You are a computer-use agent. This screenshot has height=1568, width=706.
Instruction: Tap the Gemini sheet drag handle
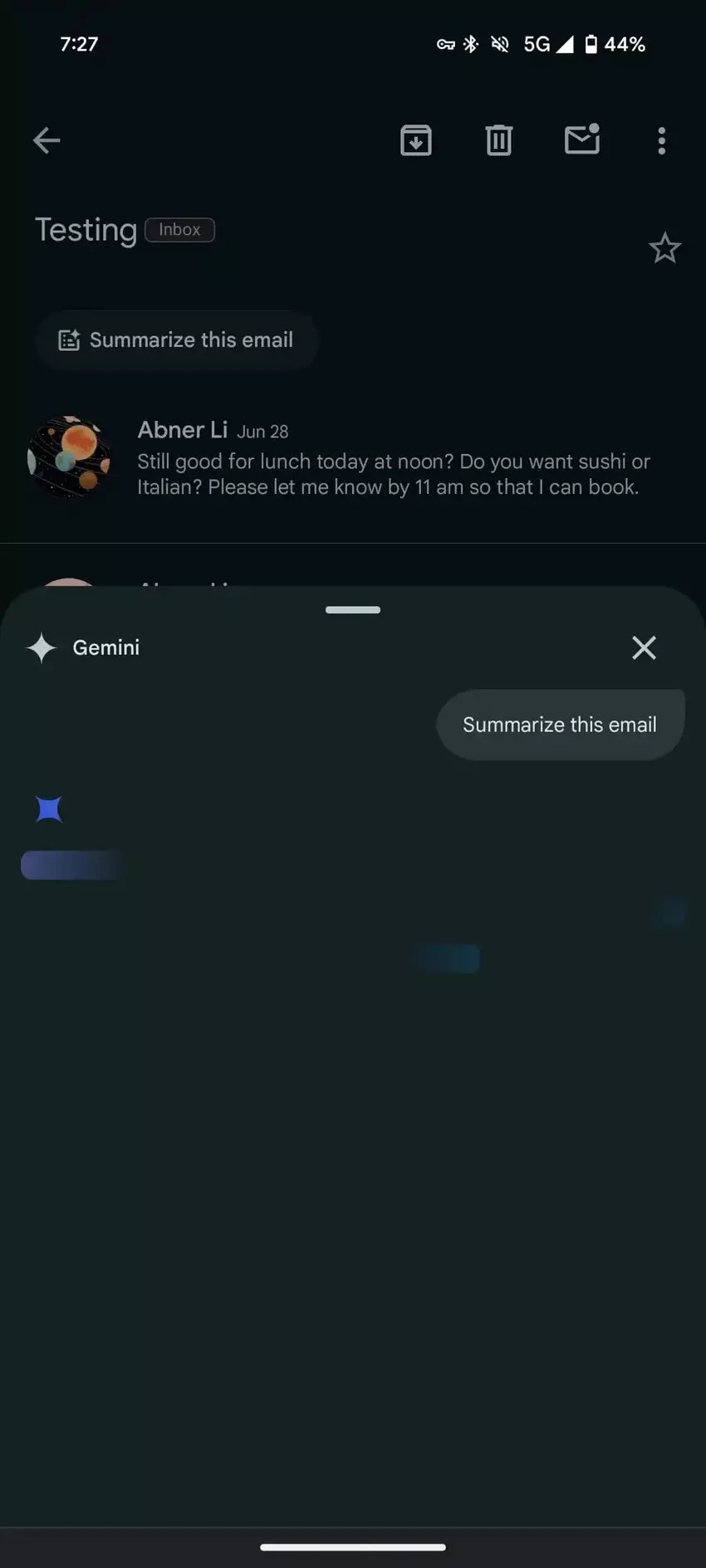point(353,610)
